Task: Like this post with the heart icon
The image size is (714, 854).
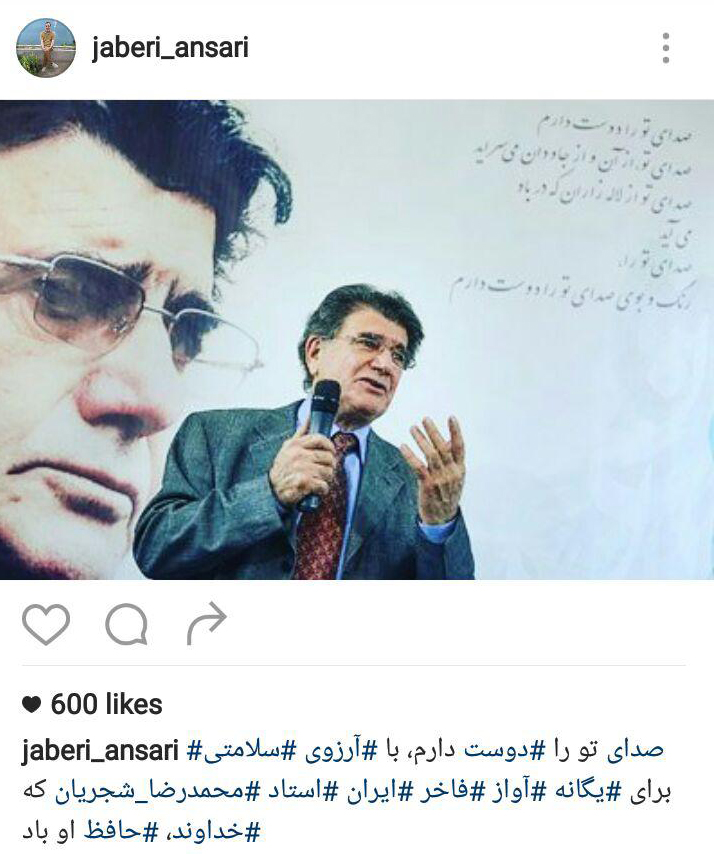Action: [46, 625]
